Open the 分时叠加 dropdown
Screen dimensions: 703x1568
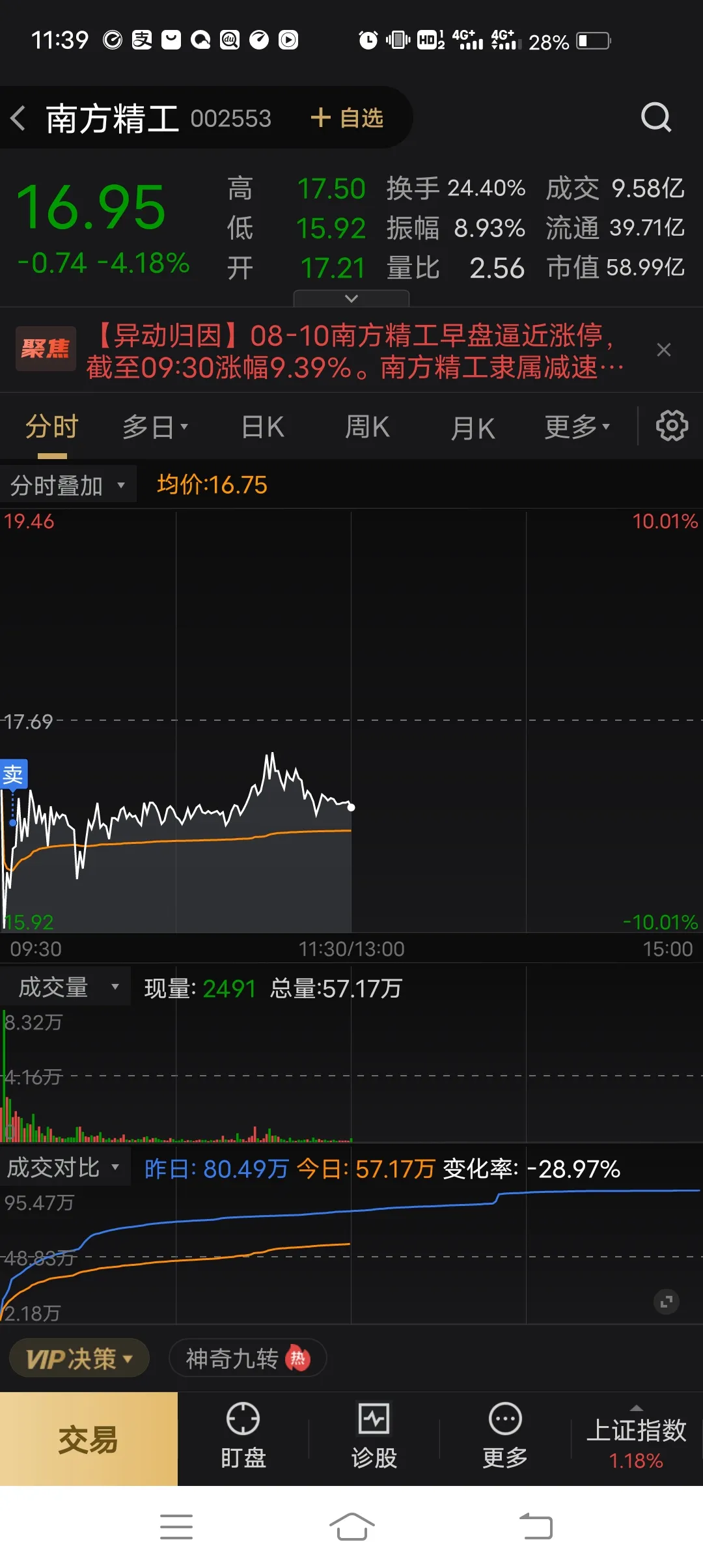(x=68, y=485)
